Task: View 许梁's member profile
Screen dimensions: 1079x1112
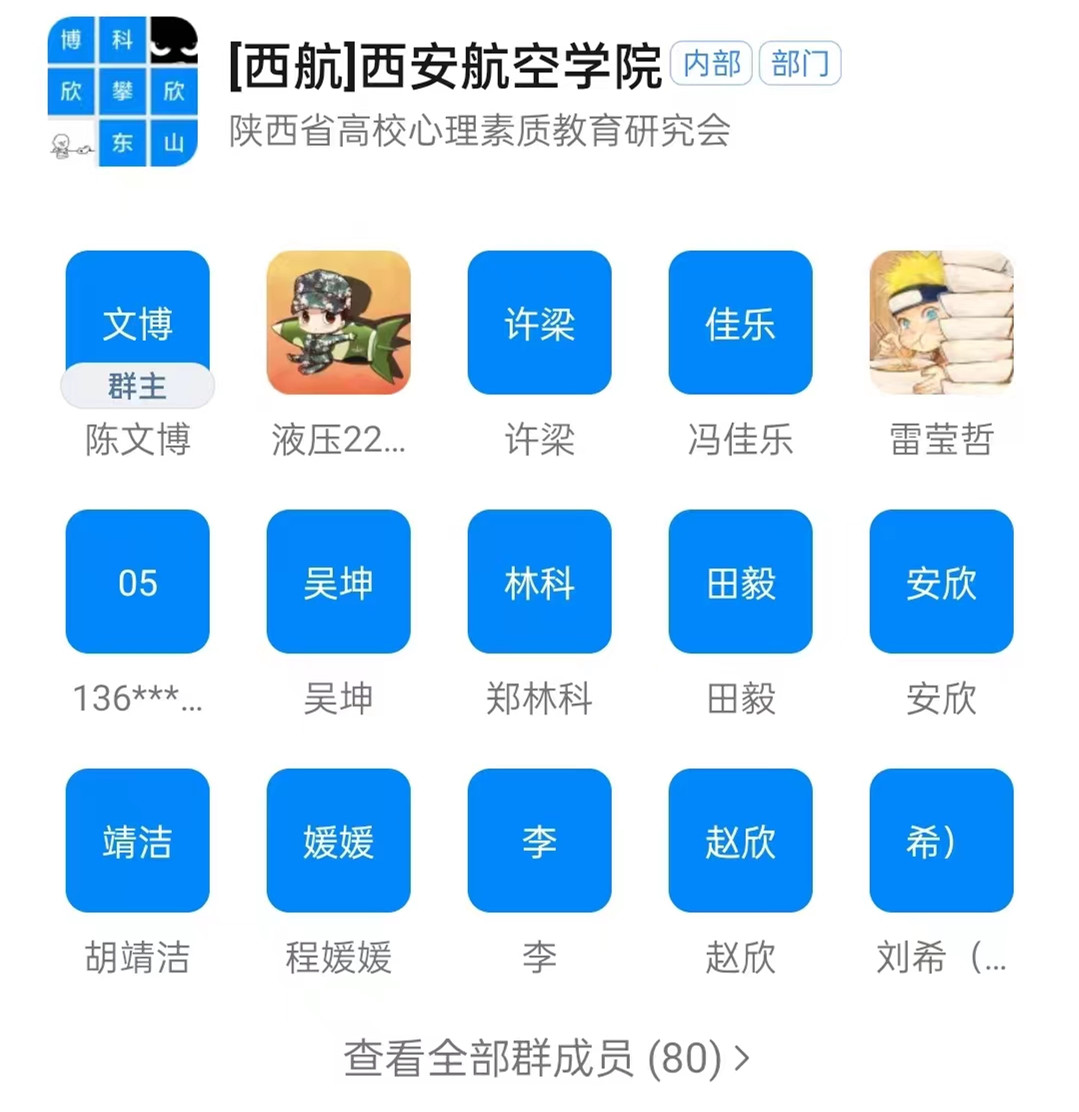Action: 539,322
